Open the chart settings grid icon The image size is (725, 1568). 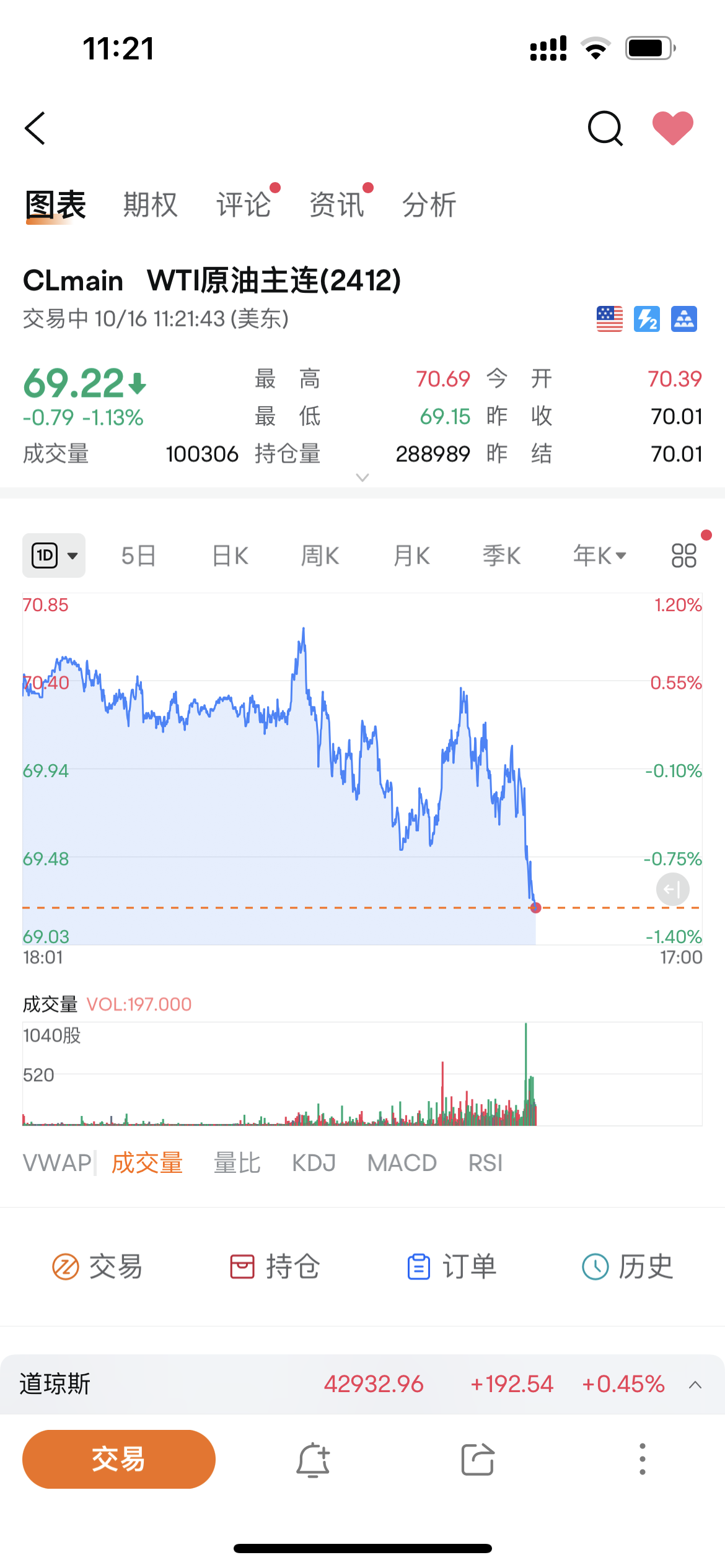click(x=684, y=555)
